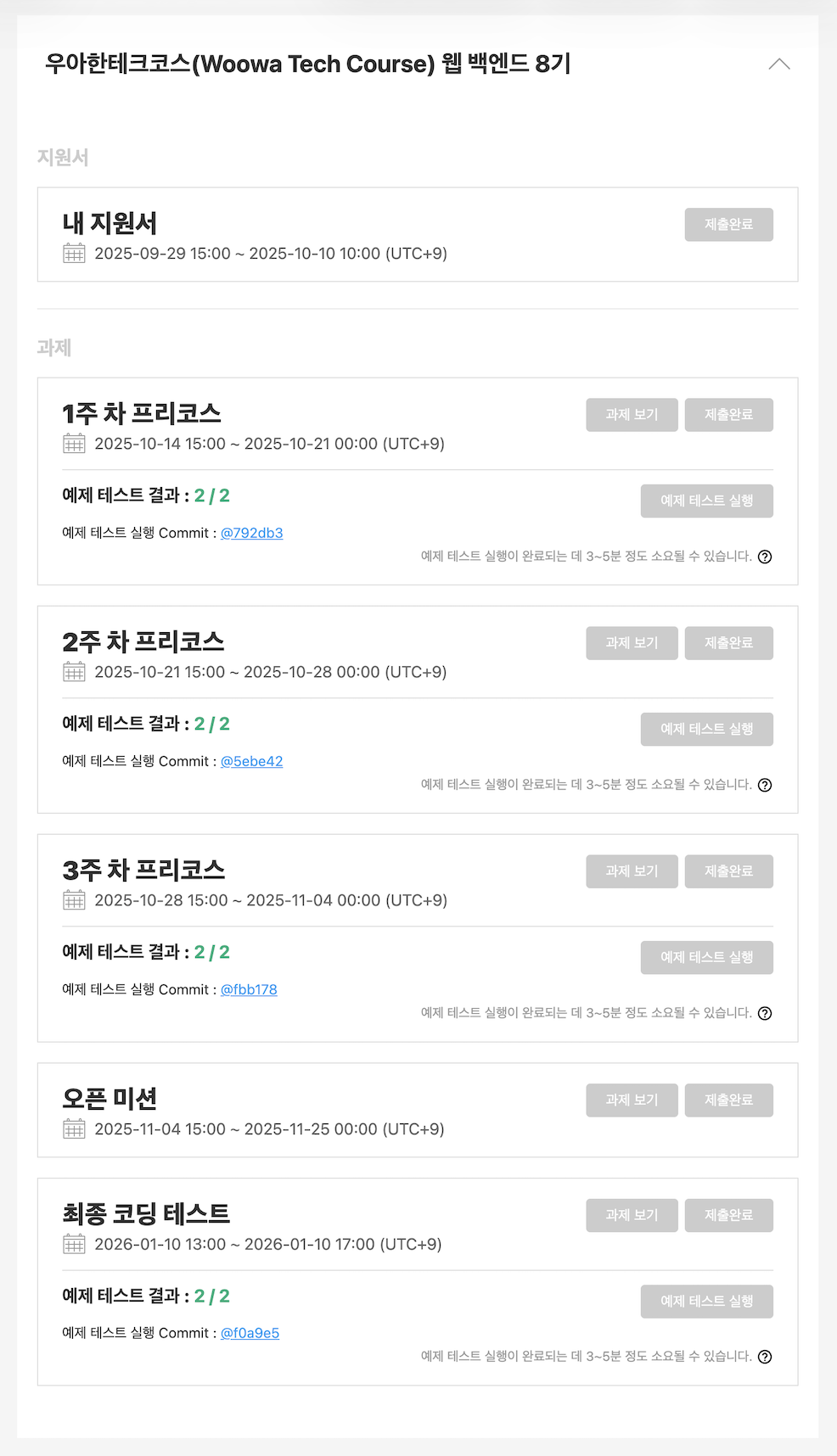837x1456 pixels.
Task: Tap 제출완료 on 3주 차 프리코스
Action: [x=728, y=871]
